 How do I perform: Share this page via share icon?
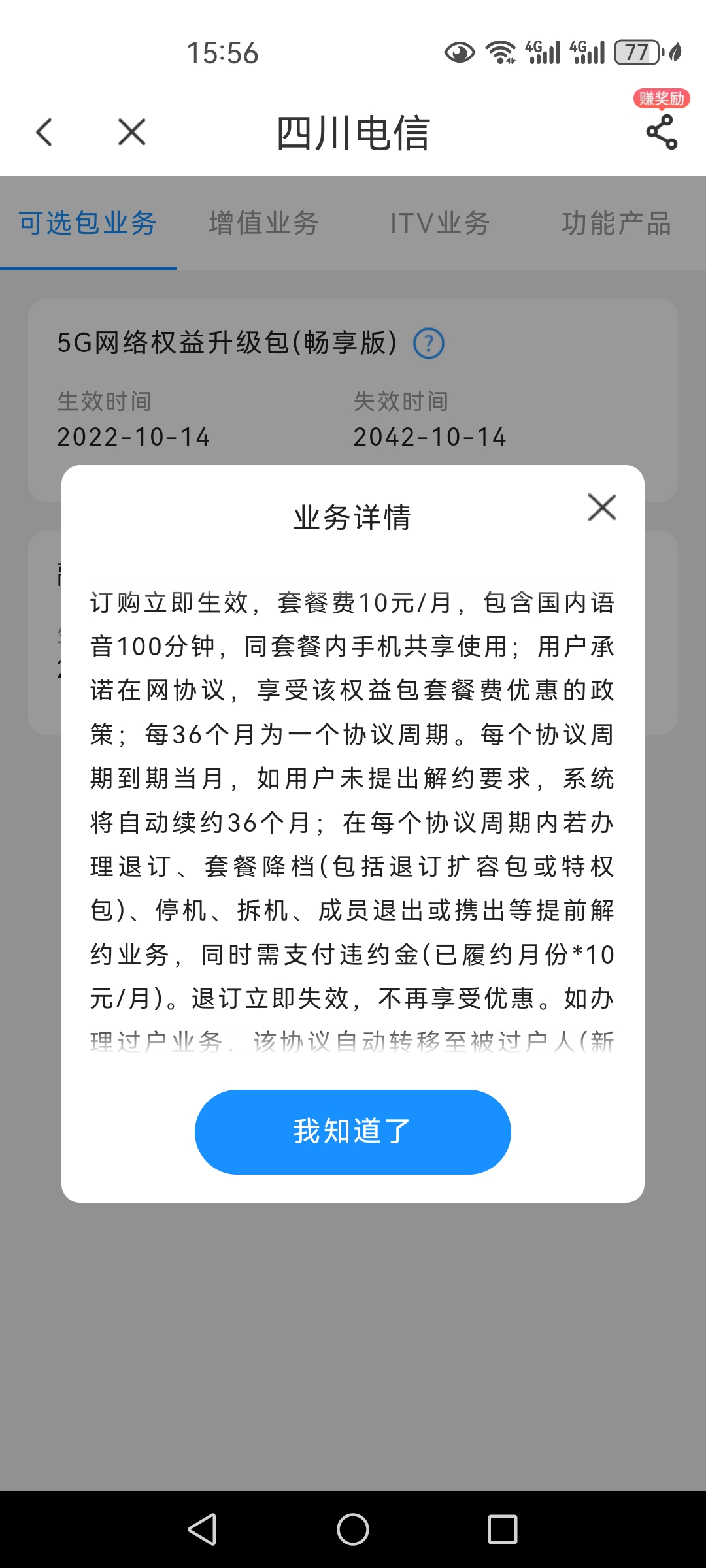pyautogui.click(x=661, y=133)
